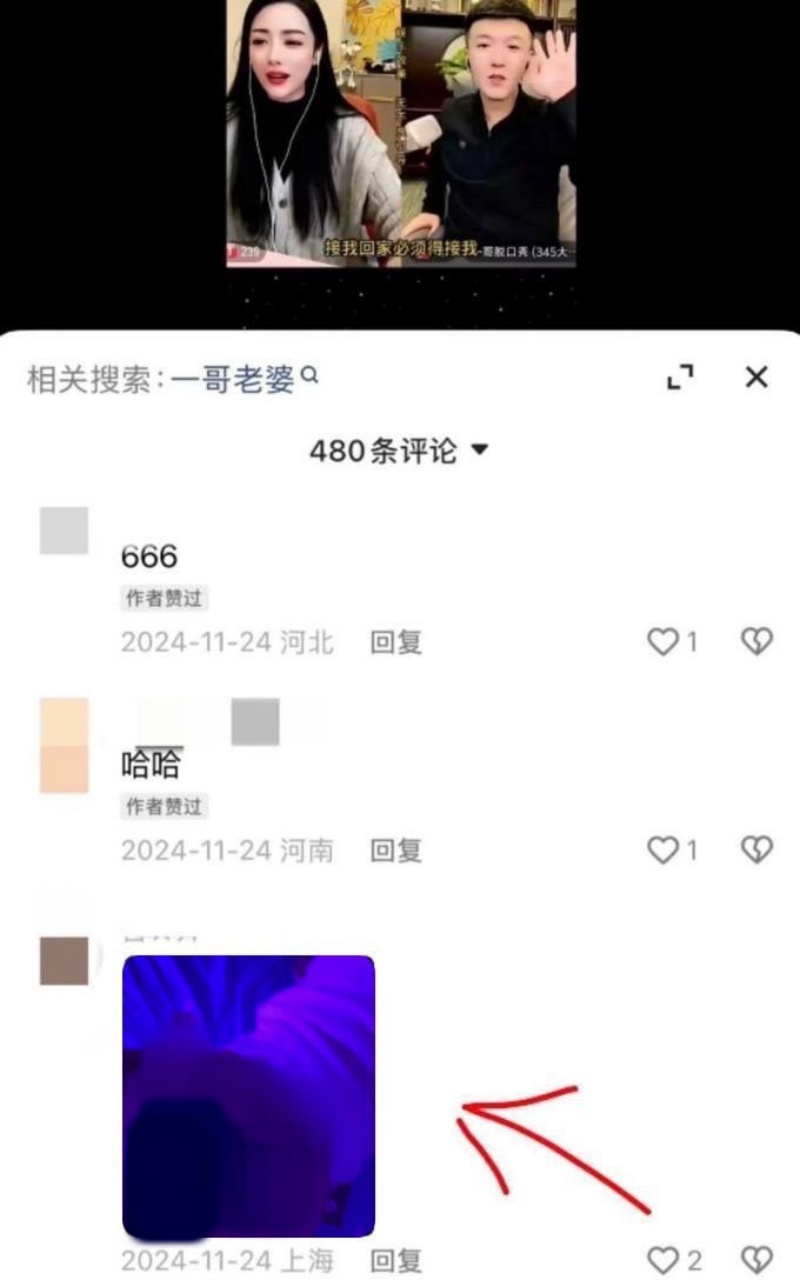800x1280 pixels.
Task: Dislike the 666 comment
Action: 757,641
